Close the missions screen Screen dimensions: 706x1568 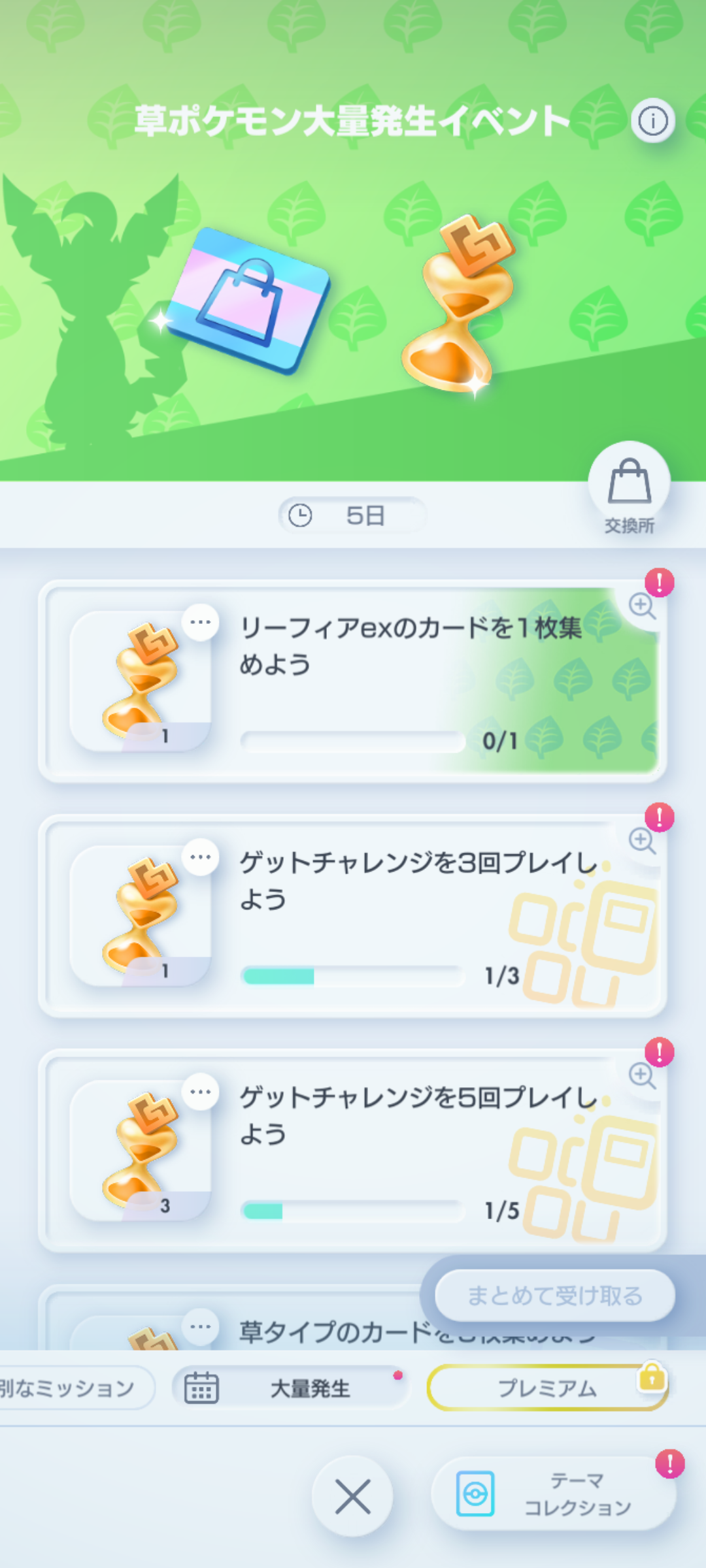352,1496
